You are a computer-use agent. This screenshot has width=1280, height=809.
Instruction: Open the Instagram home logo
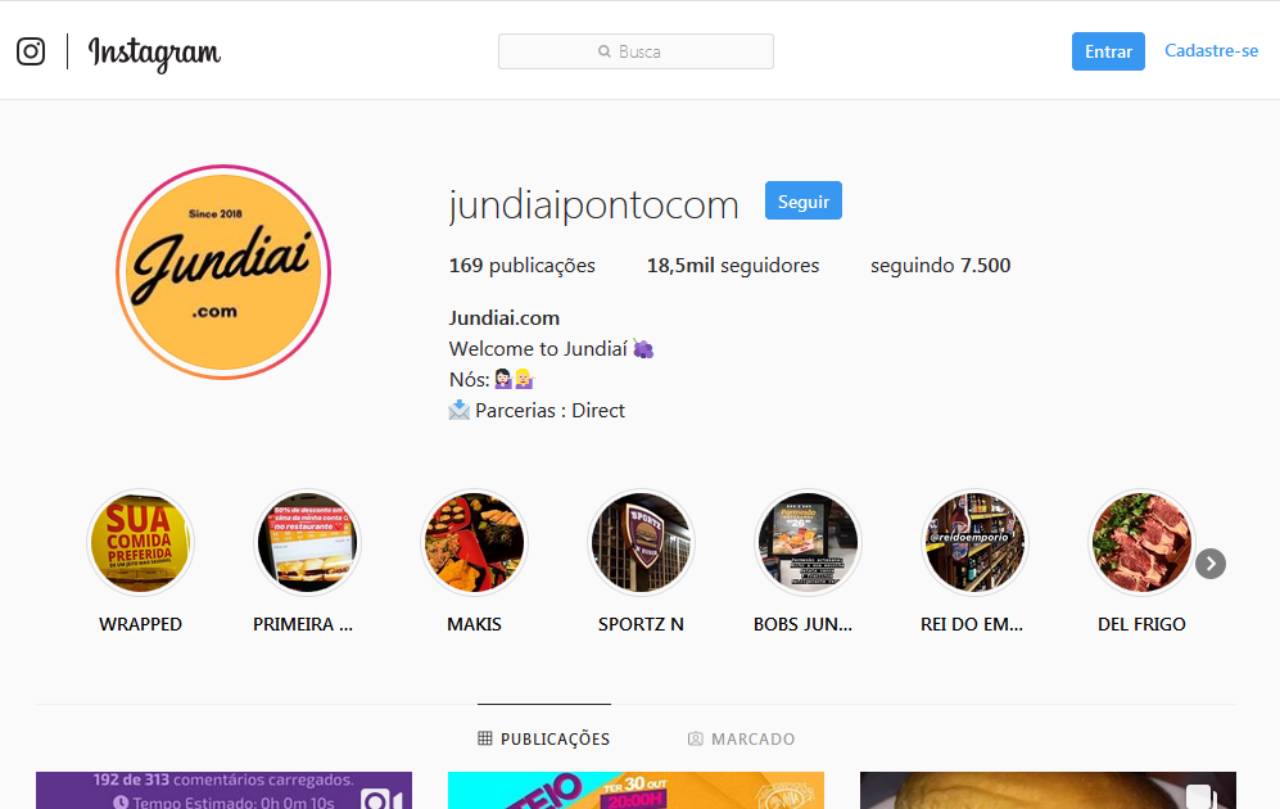tap(31, 51)
